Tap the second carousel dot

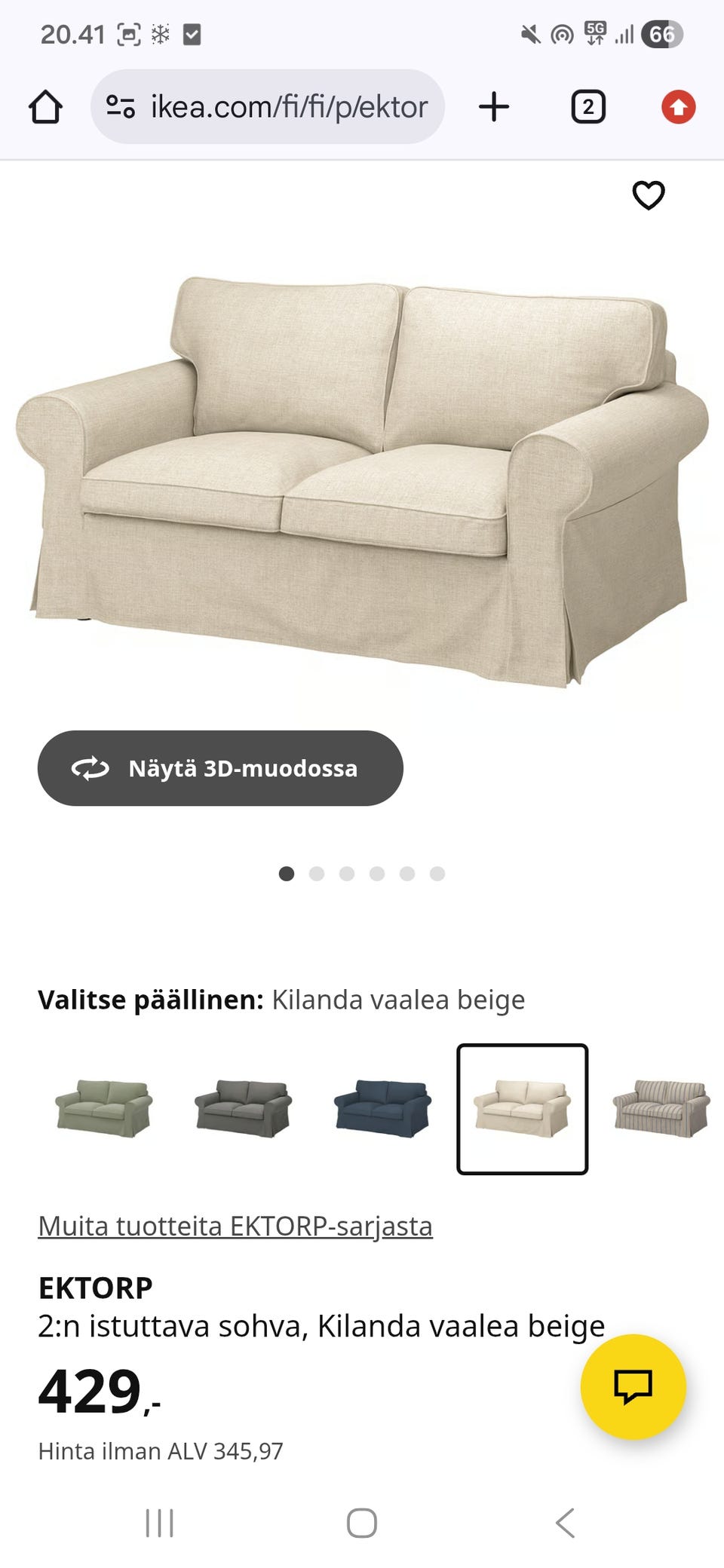pos(318,874)
